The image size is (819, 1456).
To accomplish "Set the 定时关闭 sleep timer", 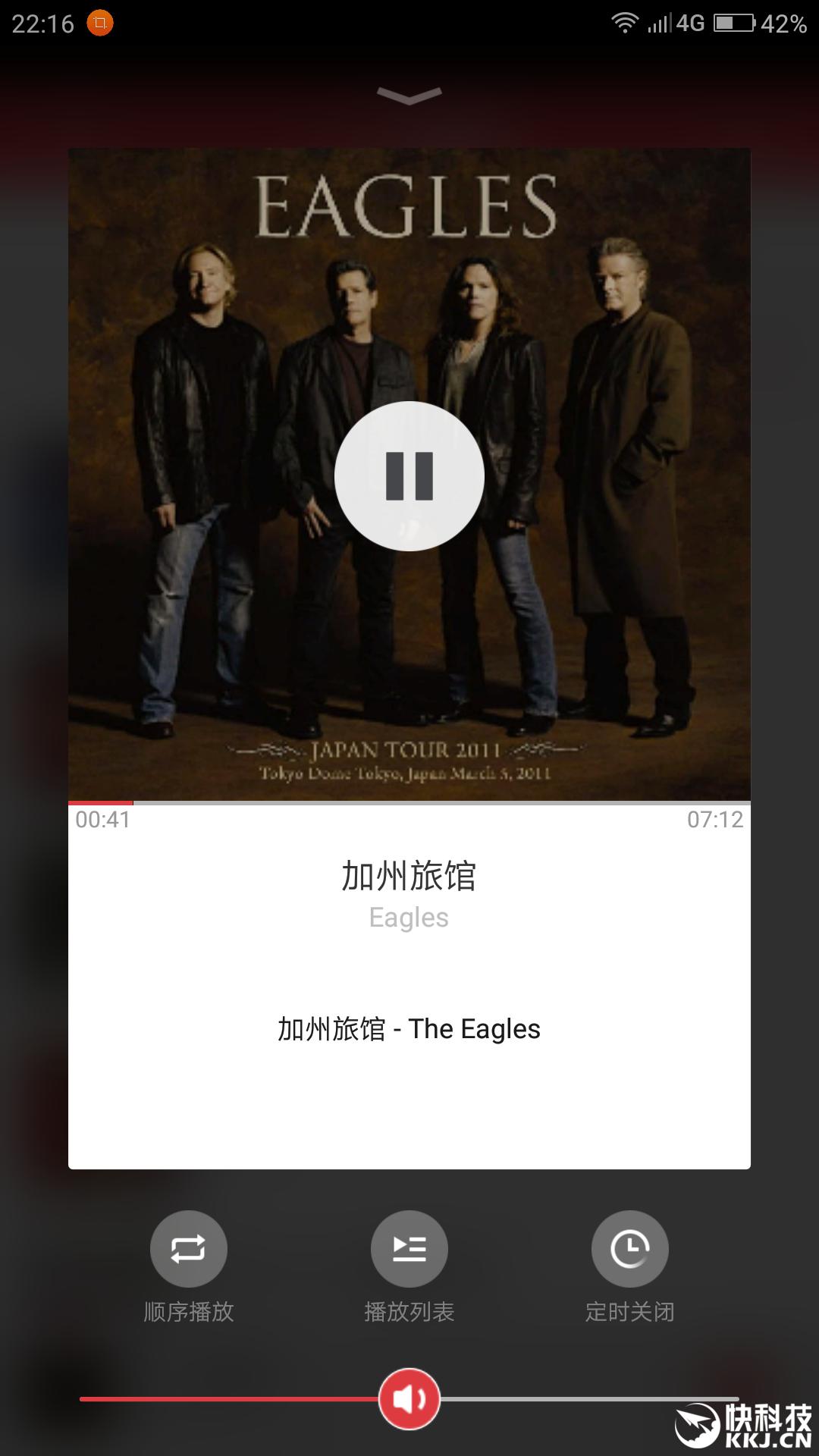I will [629, 1248].
